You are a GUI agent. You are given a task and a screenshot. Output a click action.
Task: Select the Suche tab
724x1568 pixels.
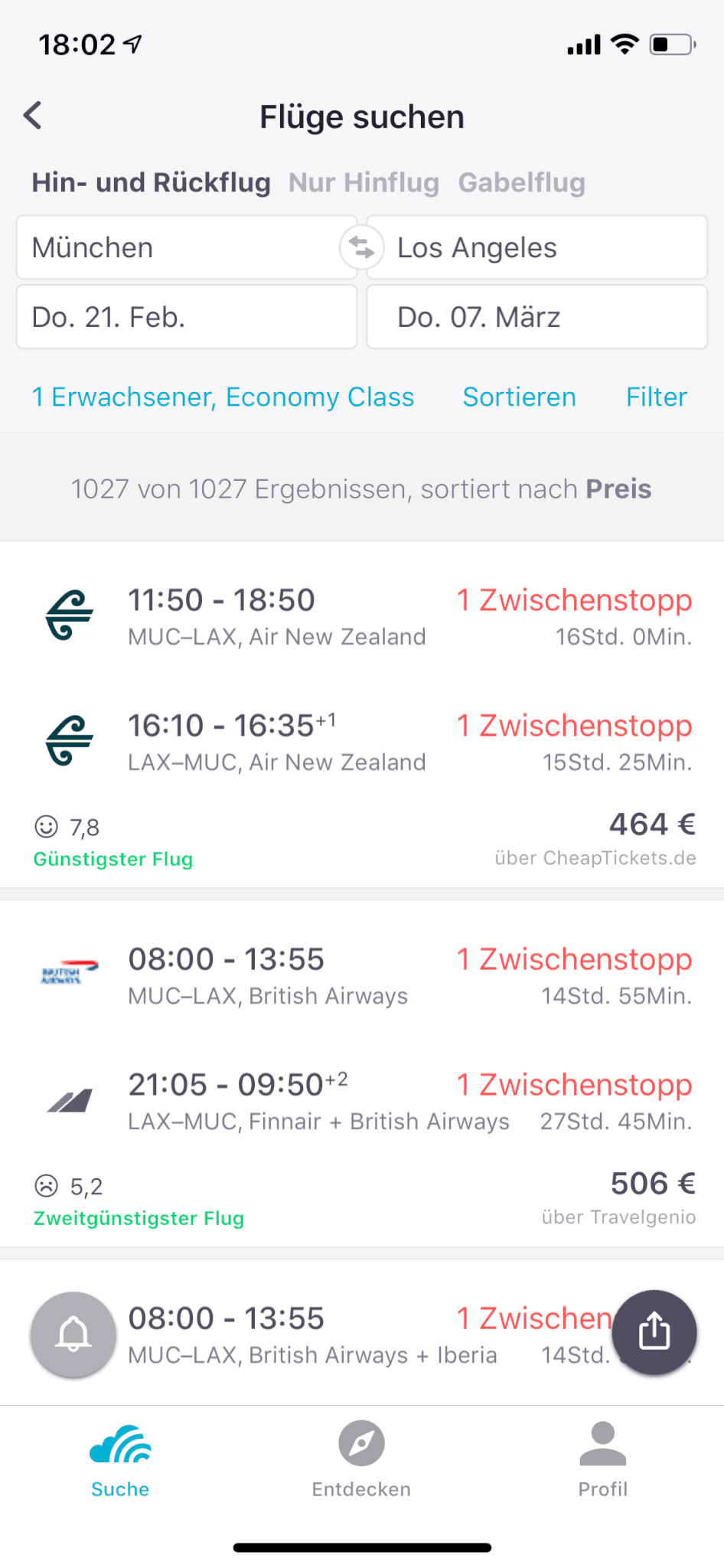coord(120,1460)
